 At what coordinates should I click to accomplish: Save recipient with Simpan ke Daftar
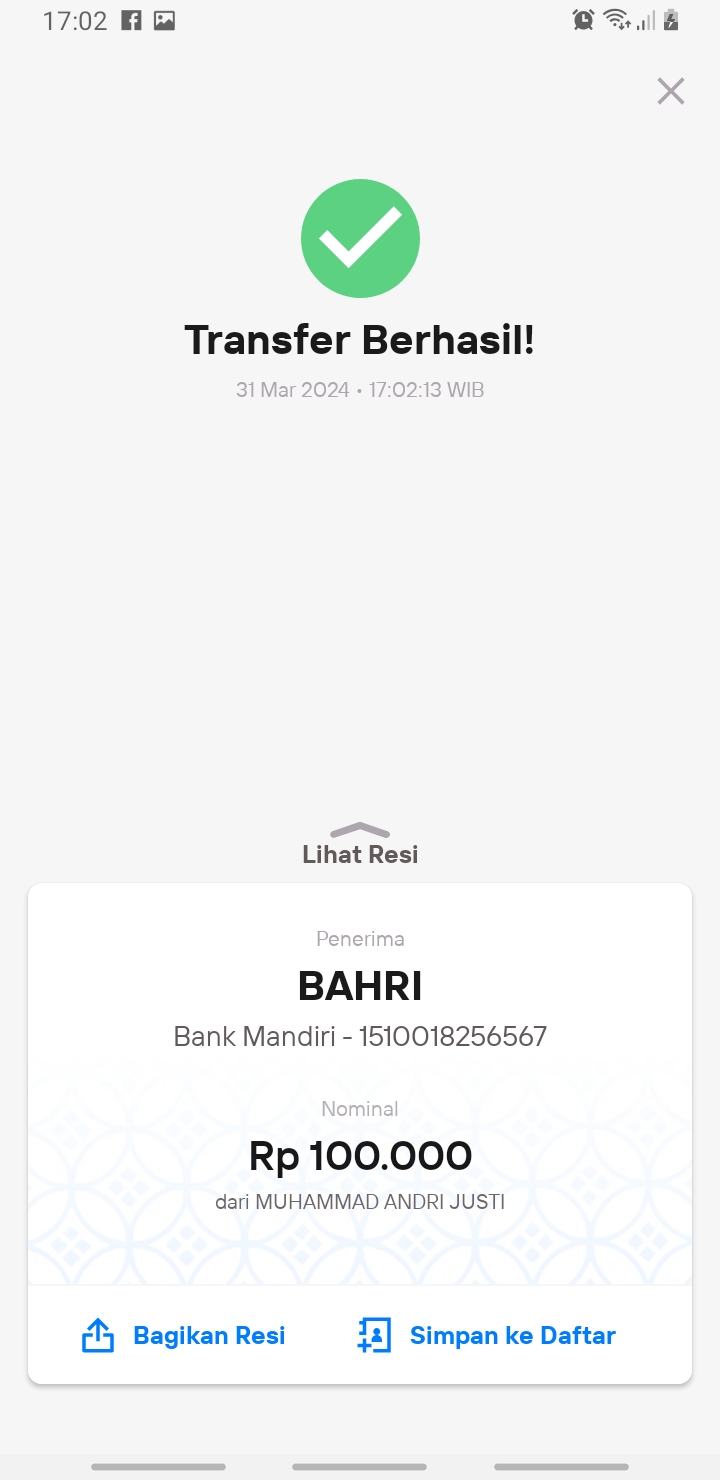click(x=486, y=1335)
